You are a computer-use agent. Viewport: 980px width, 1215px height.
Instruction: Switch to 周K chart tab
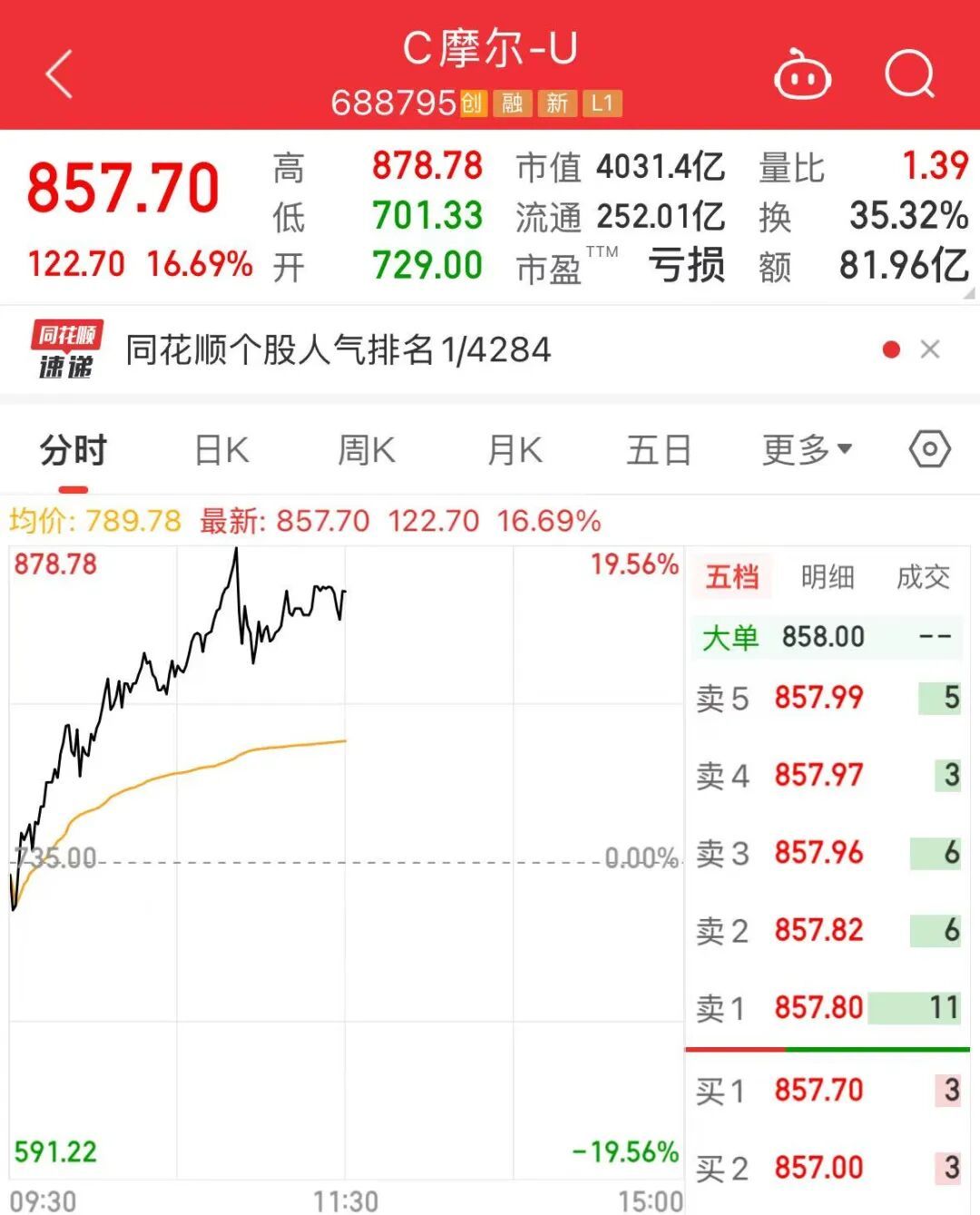tap(366, 450)
